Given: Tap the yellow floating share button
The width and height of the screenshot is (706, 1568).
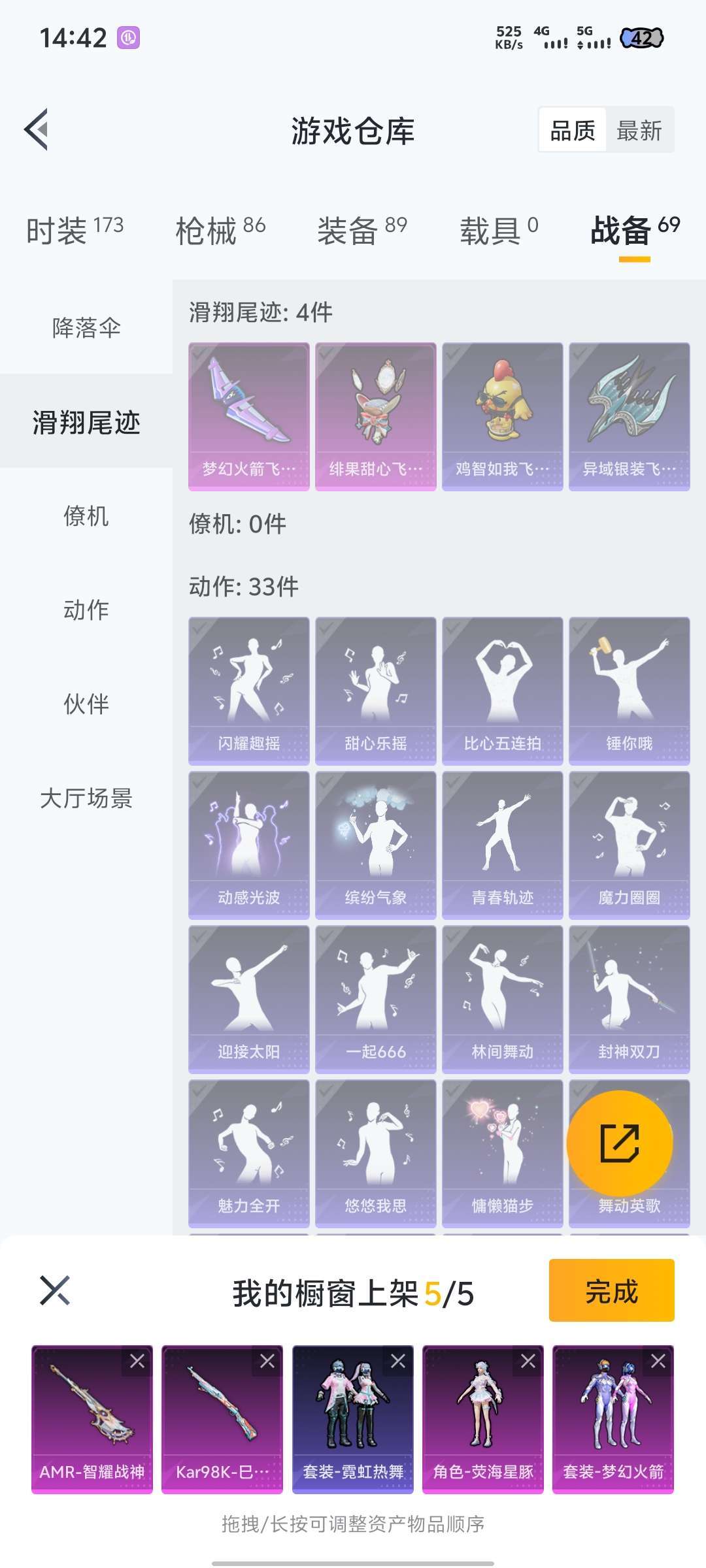Looking at the screenshot, I should [x=619, y=1143].
